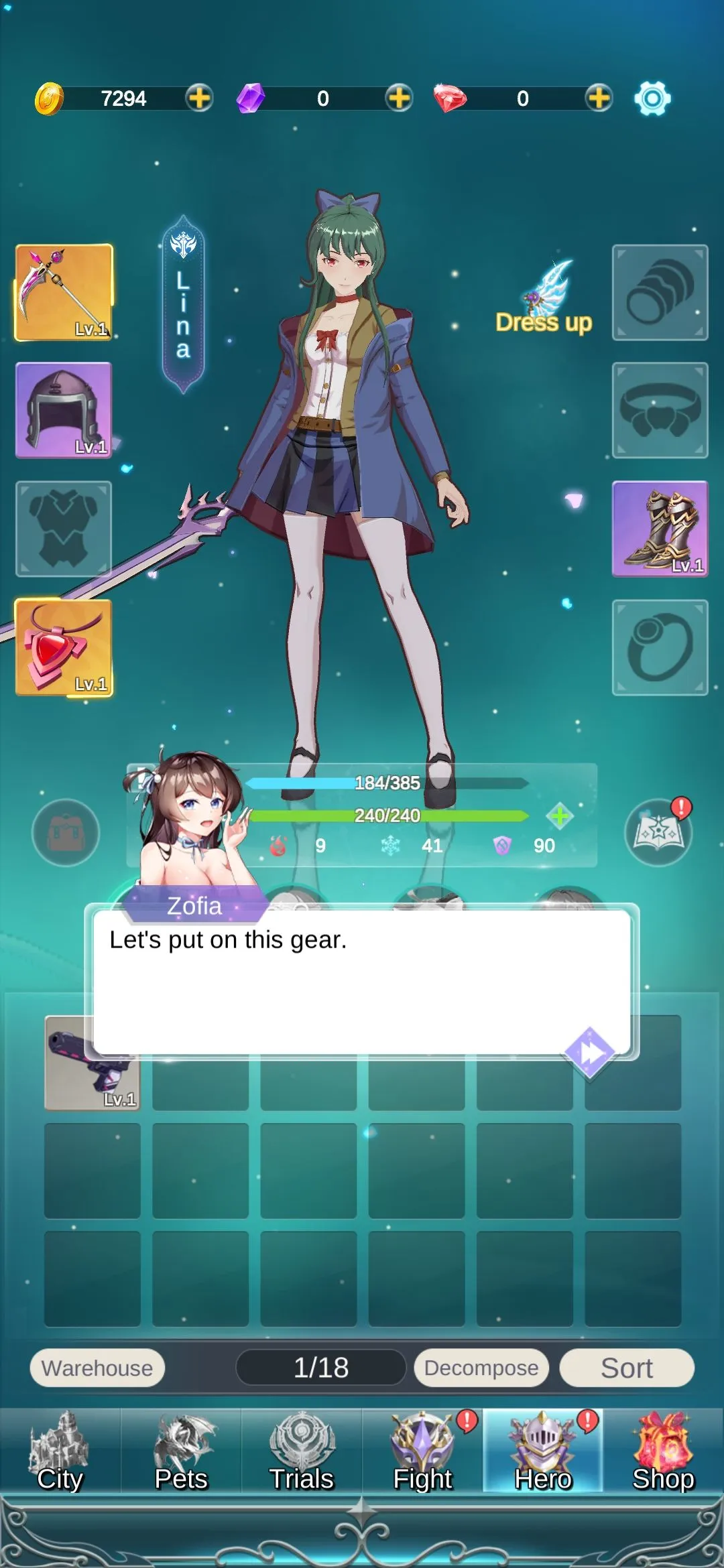The width and height of the screenshot is (724, 1568).
Task: Add more gold coins
Action: pyautogui.click(x=199, y=99)
